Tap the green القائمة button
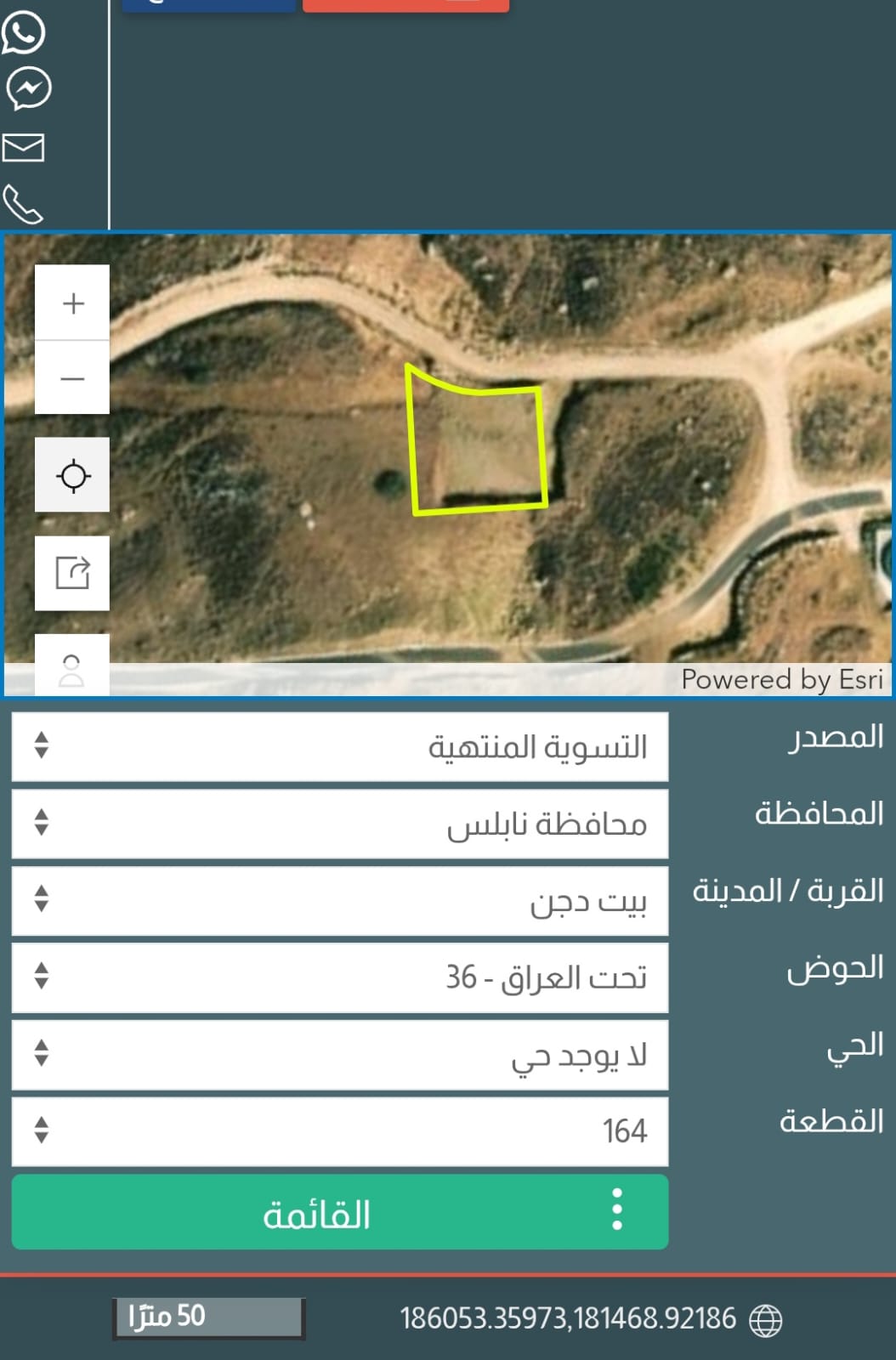Viewport: 896px width, 1360px height. coord(340,1212)
